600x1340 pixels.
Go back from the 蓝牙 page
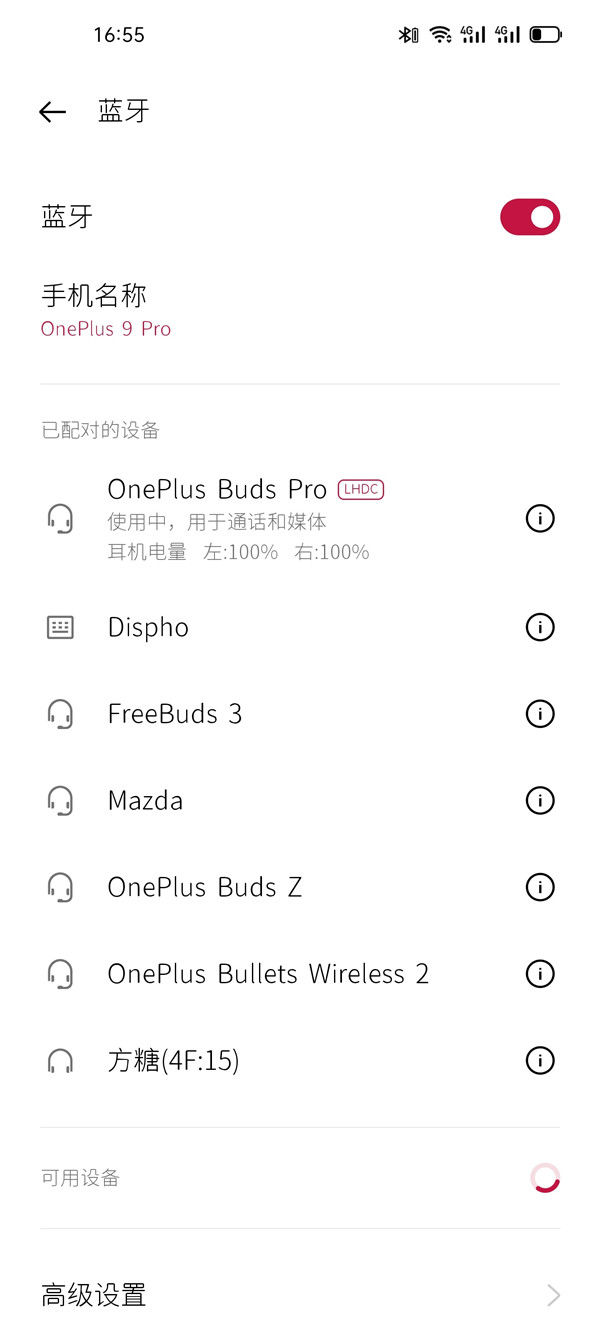[52, 112]
